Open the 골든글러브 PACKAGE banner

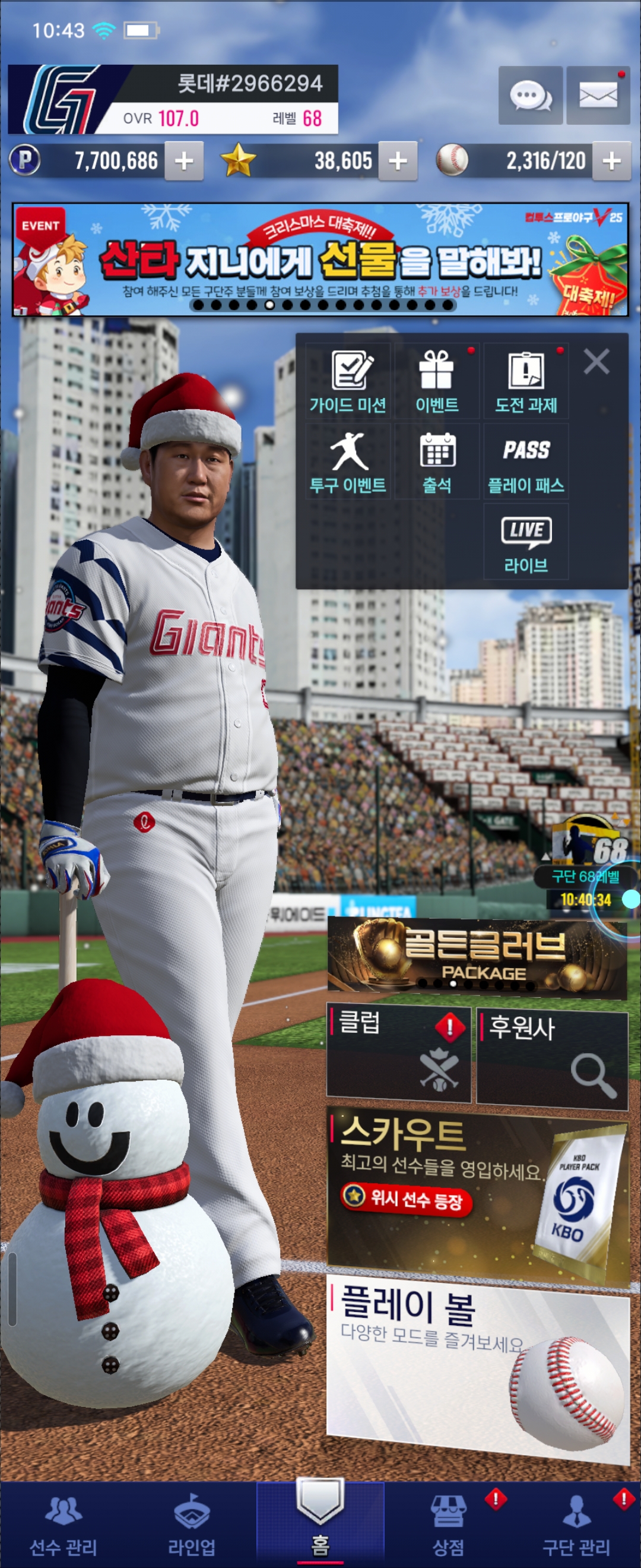477,957
